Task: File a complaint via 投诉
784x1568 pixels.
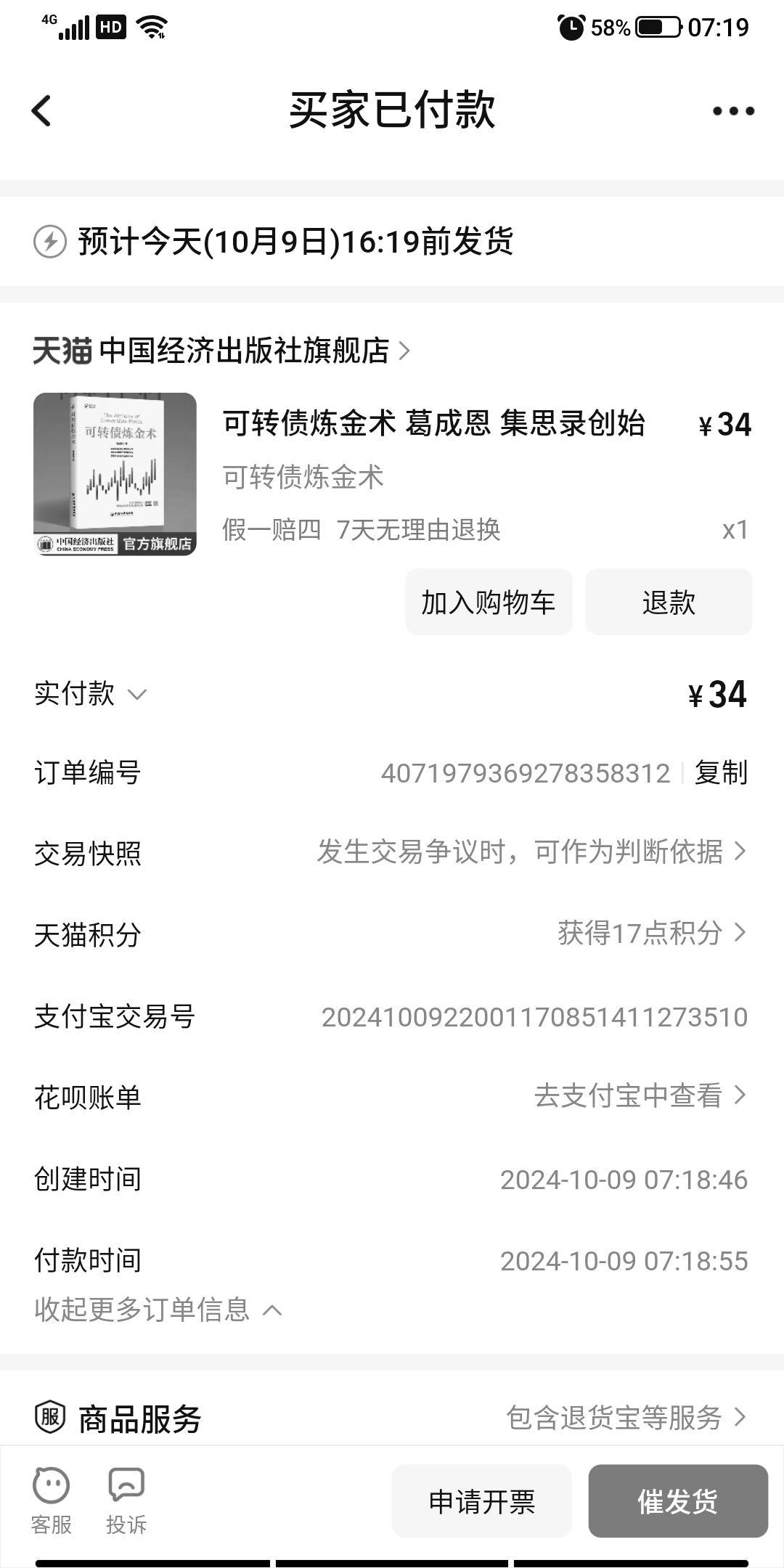Action: click(126, 1501)
